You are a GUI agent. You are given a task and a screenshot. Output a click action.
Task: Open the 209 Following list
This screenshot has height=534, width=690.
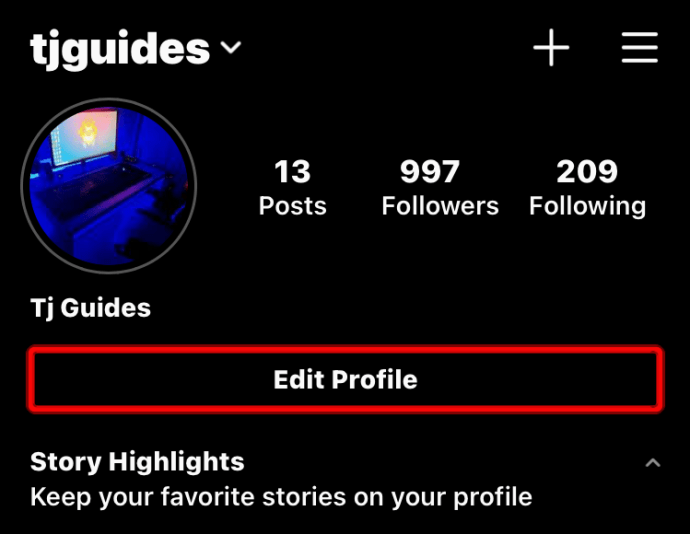[x=587, y=188]
